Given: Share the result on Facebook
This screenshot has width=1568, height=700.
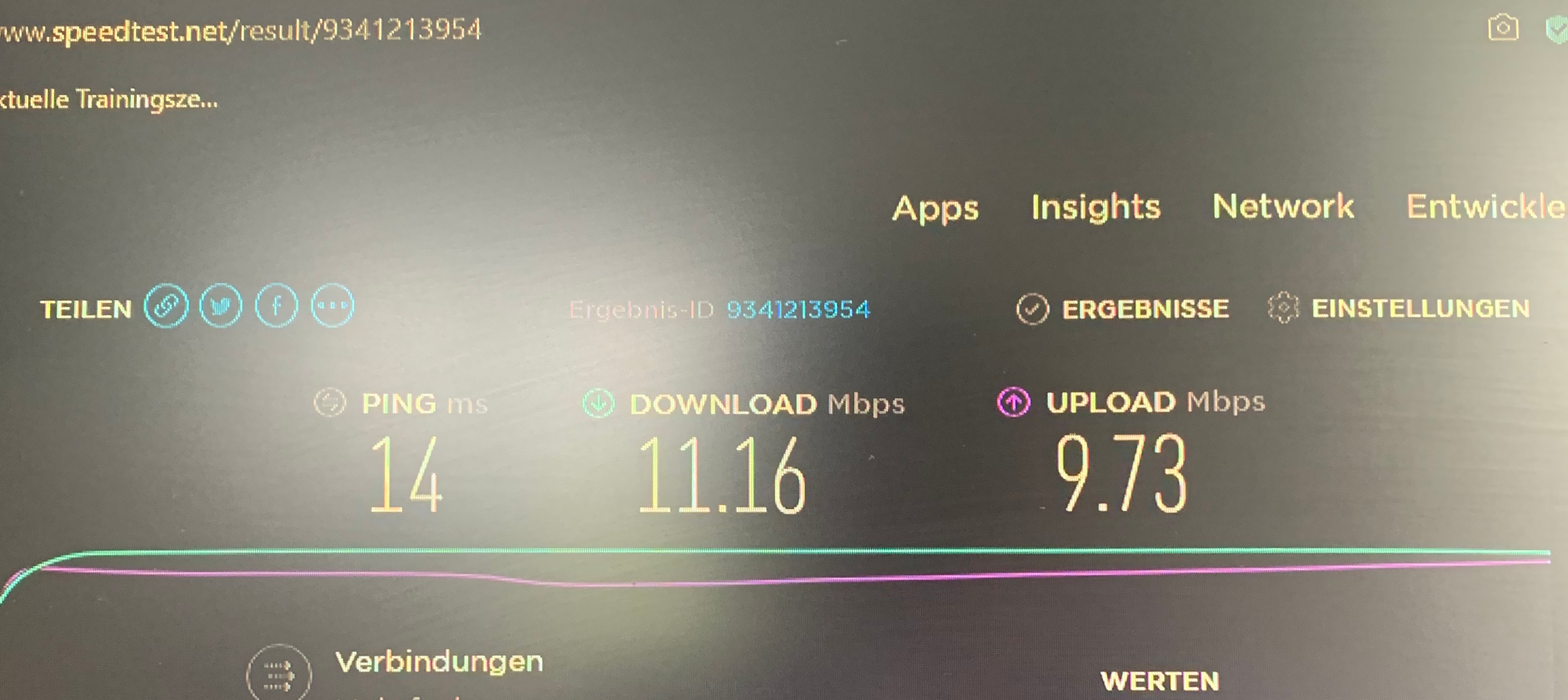Looking at the screenshot, I should [x=277, y=306].
